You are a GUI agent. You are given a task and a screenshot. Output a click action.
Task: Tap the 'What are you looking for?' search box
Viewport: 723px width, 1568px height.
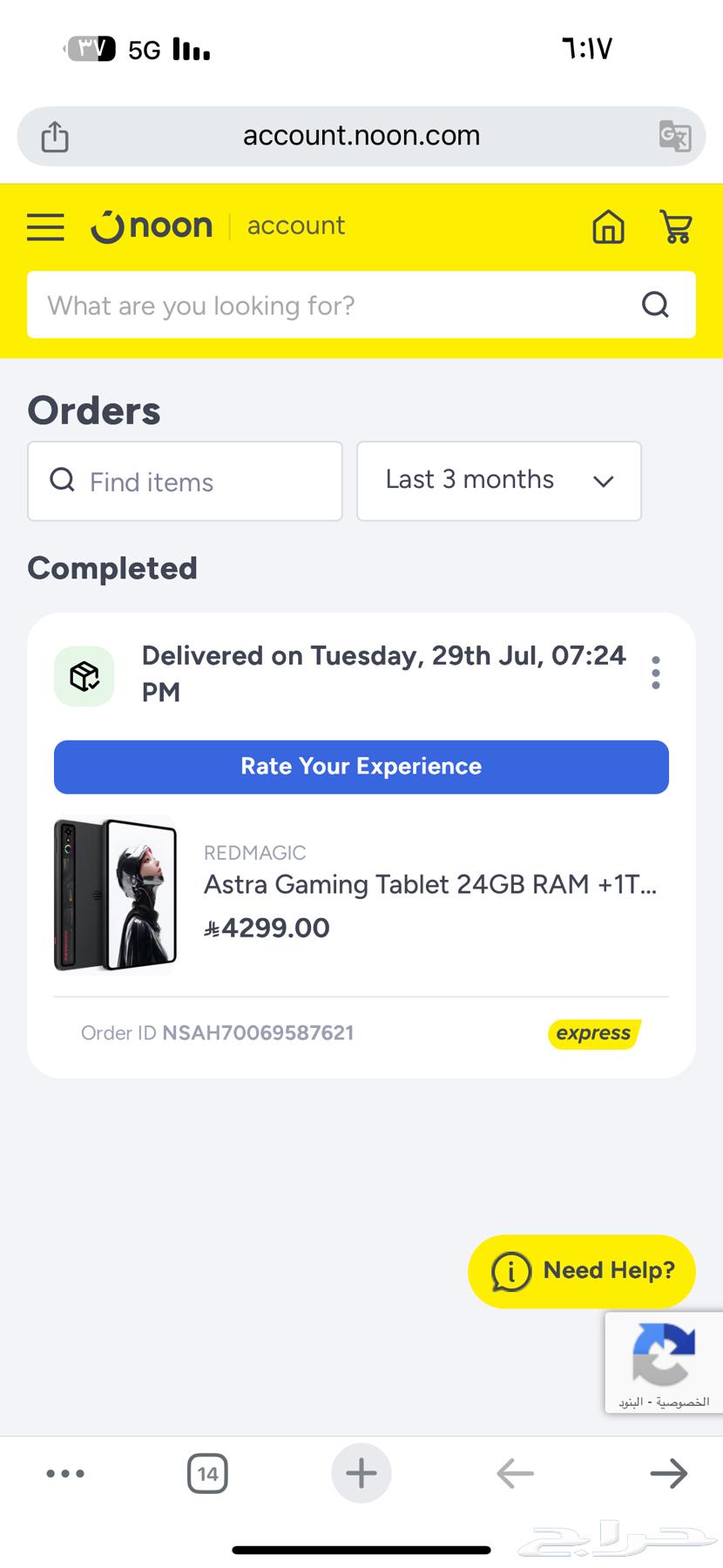point(331,305)
